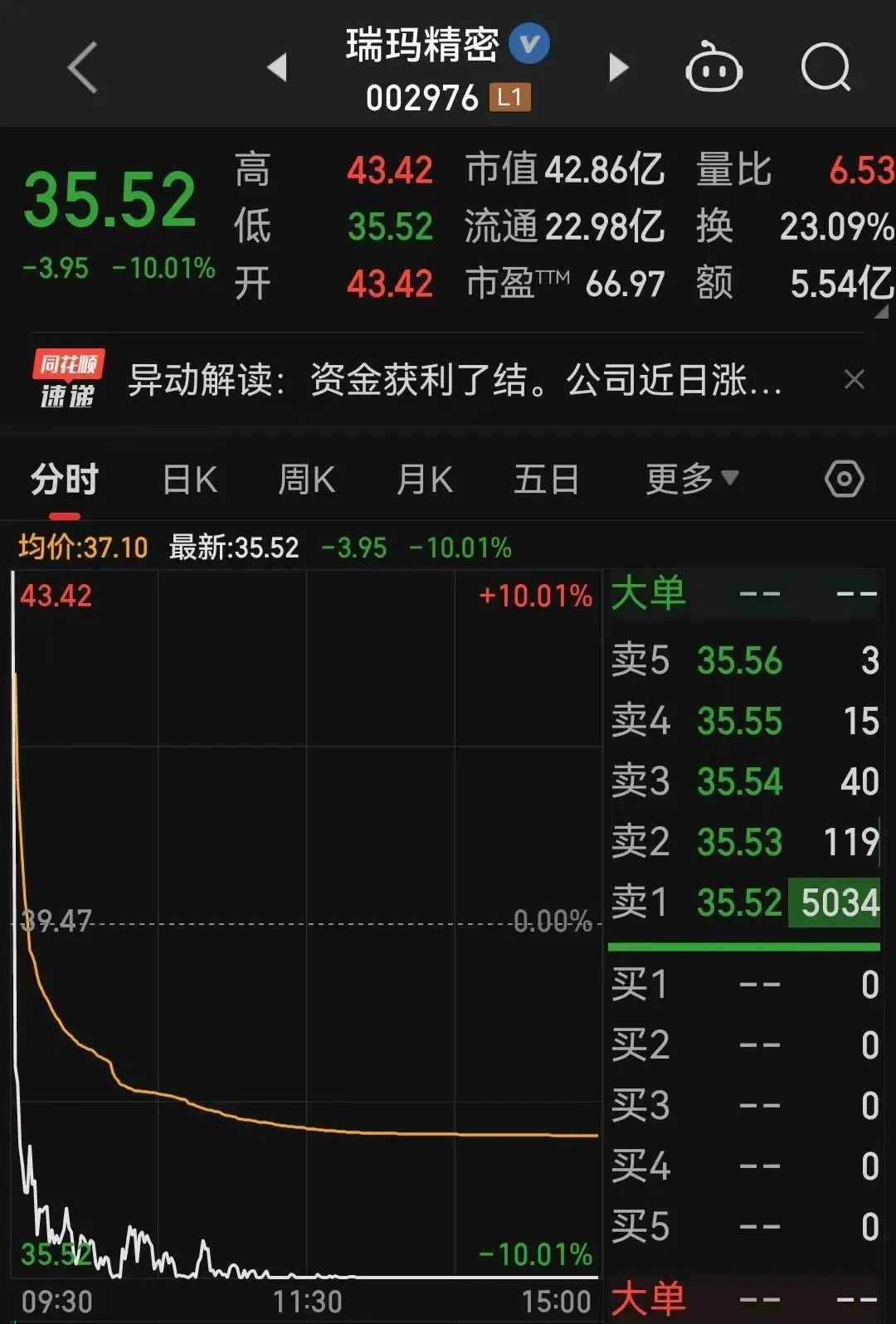The height and width of the screenshot is (1324, 896).
Task: Open search with the magnifier icon
Action: [824, 68]
